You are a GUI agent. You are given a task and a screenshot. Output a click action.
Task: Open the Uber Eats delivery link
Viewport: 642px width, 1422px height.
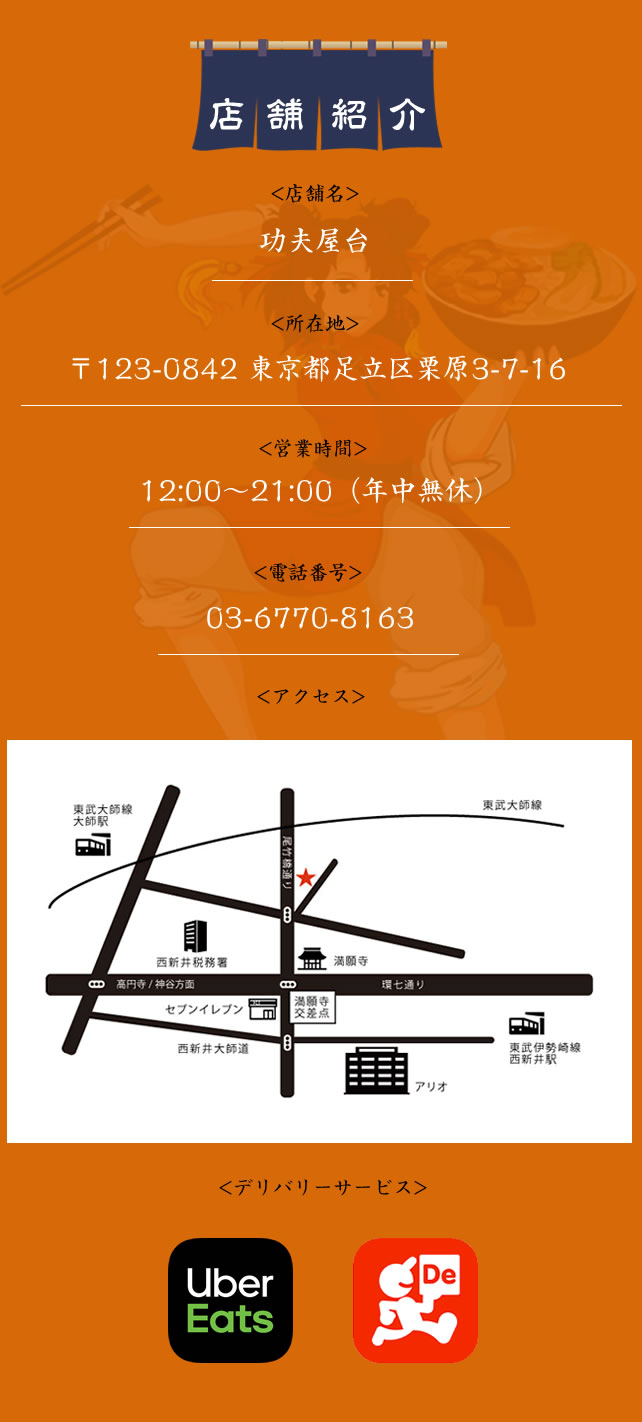tap(230, 1300)
